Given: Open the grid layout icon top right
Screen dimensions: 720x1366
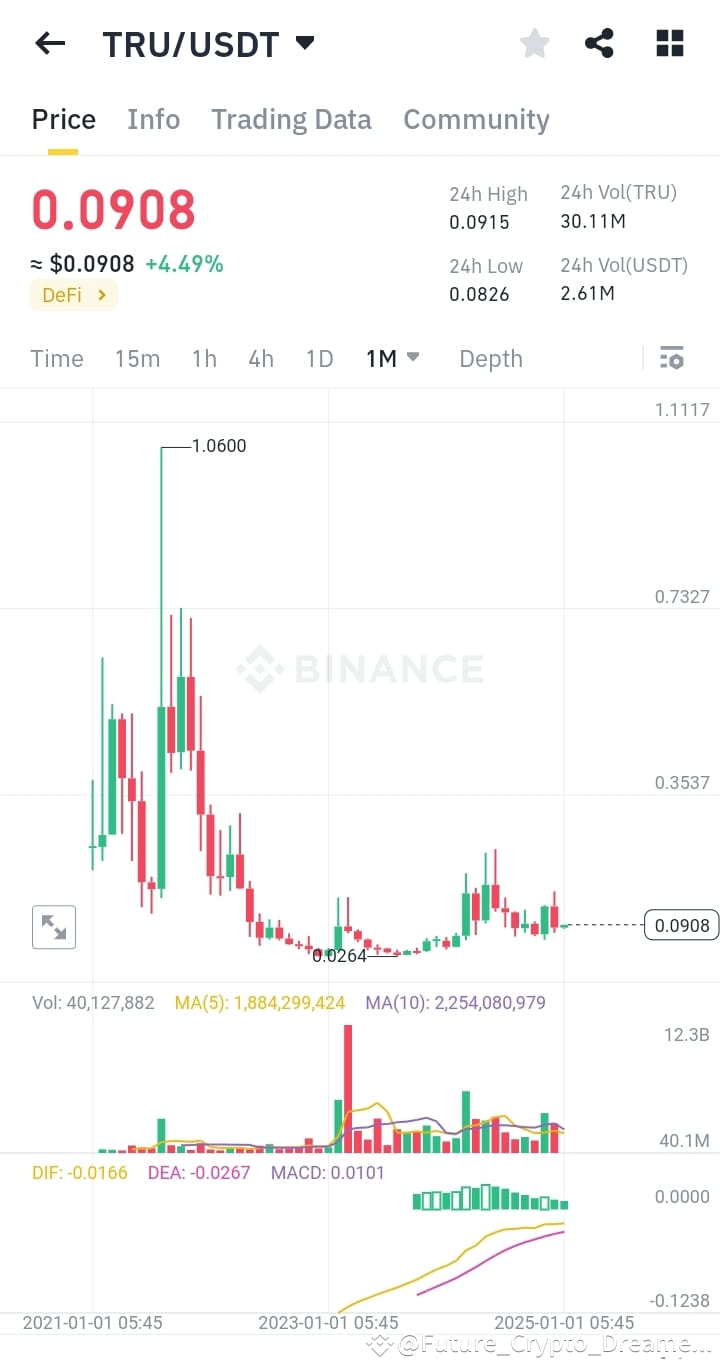Looking at the screenshot, I should tap(668, 43).
